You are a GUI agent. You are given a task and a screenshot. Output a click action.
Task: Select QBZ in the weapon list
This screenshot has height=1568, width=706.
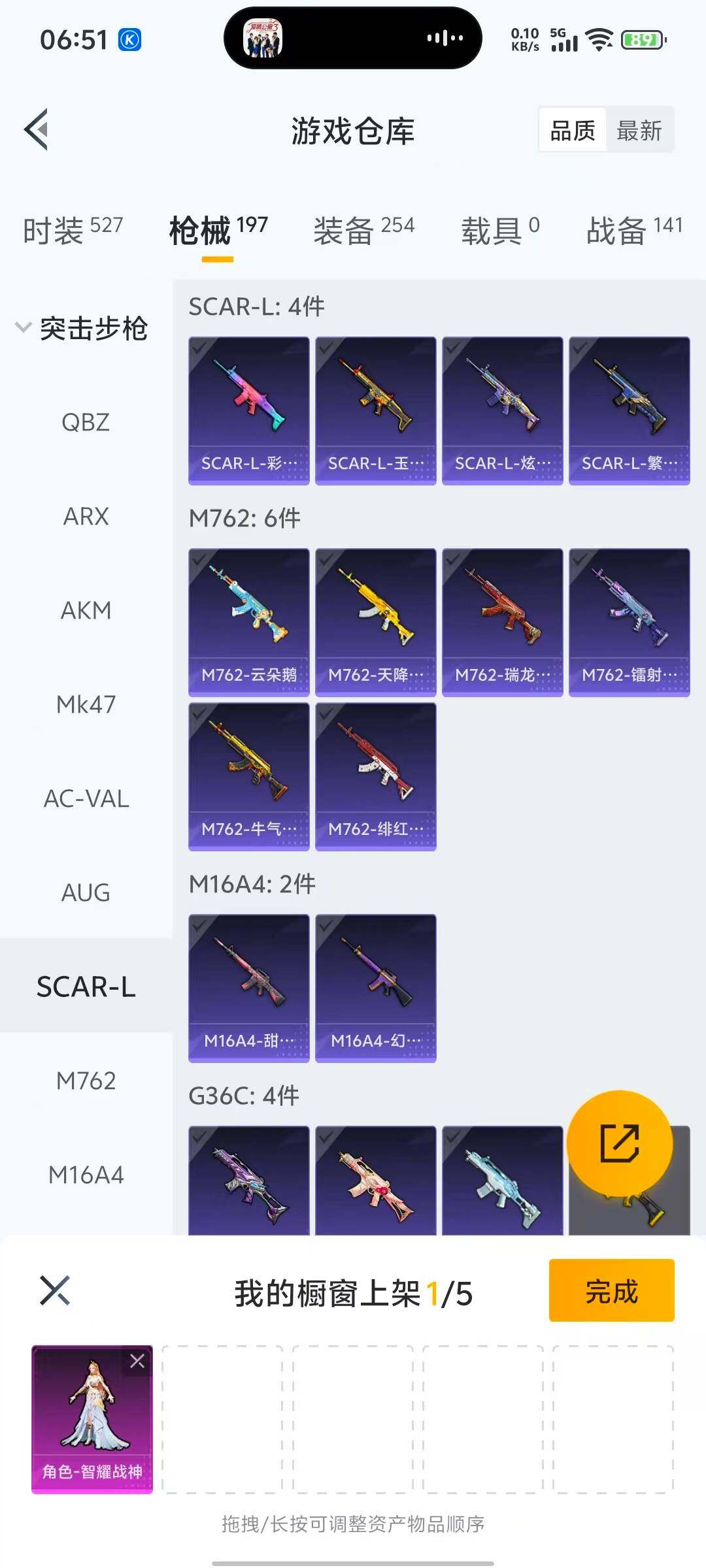click(86, 423)
